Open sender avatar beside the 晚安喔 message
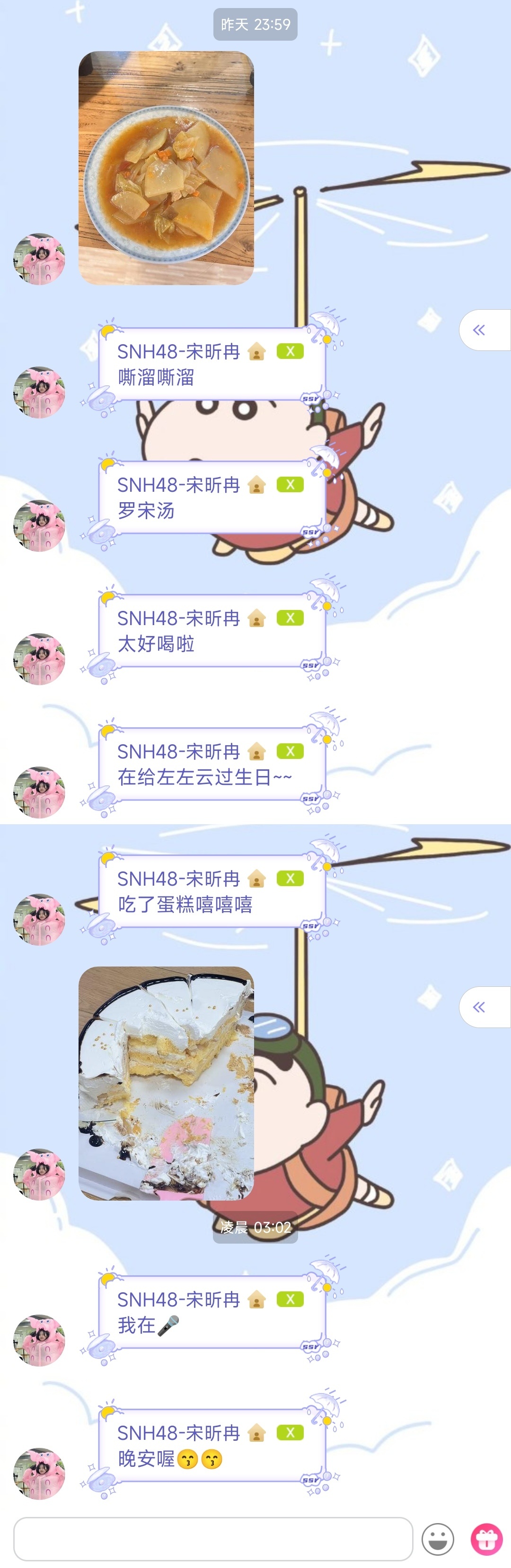The width and height of the screenshot is (511, 1568). (x=39, y=1473)
